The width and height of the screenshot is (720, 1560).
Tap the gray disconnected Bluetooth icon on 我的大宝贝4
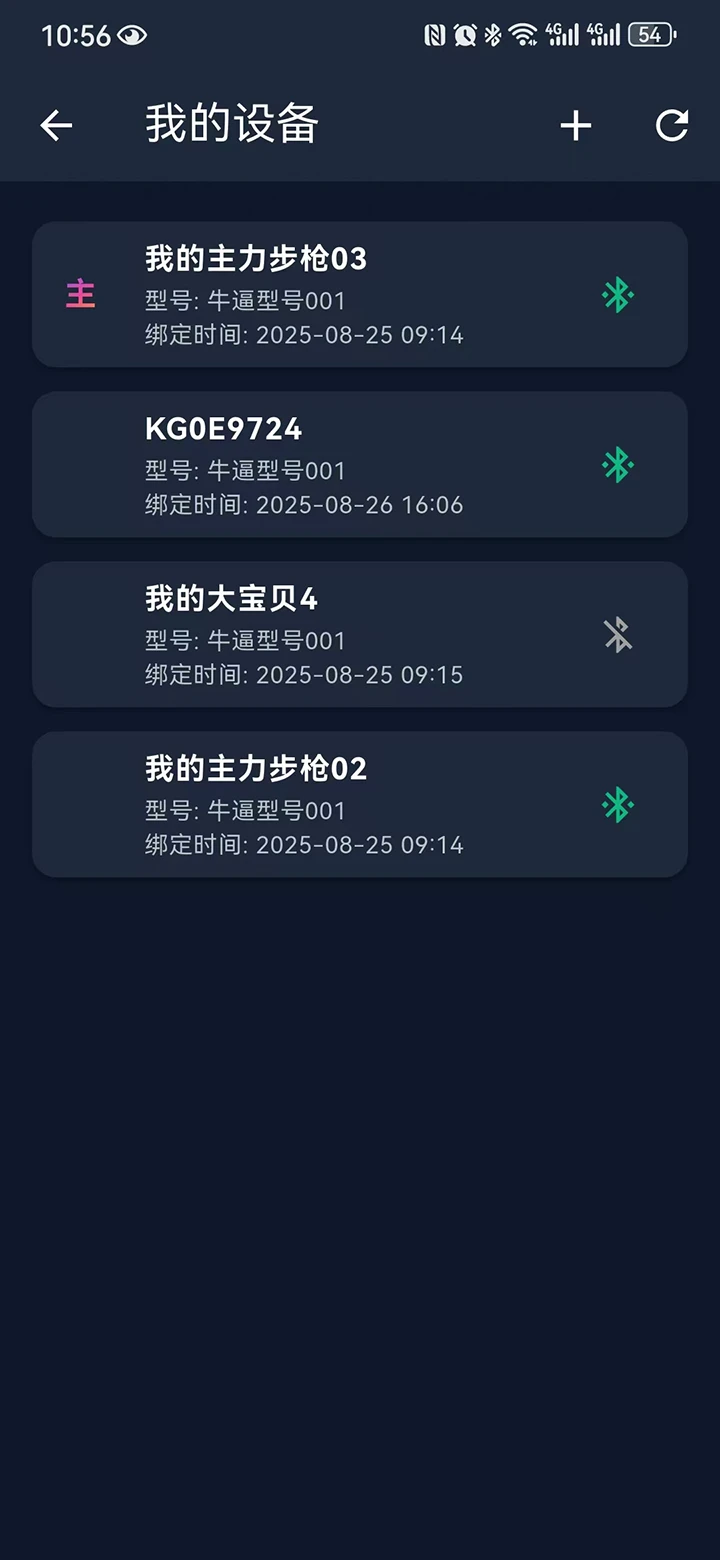point(618,634)
